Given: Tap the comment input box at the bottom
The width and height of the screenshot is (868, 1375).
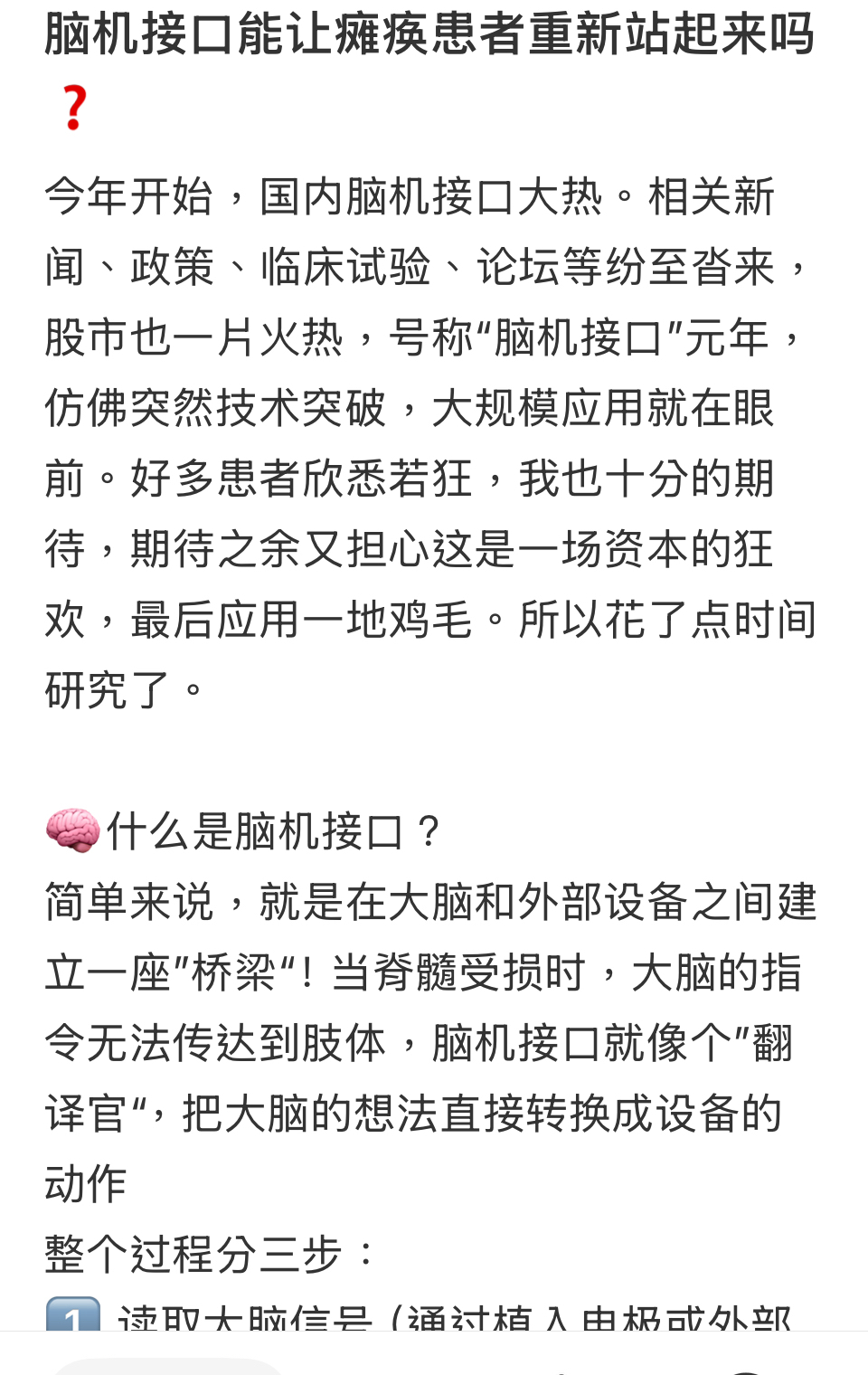Looking at the screenshot, I should [167, 1366].
